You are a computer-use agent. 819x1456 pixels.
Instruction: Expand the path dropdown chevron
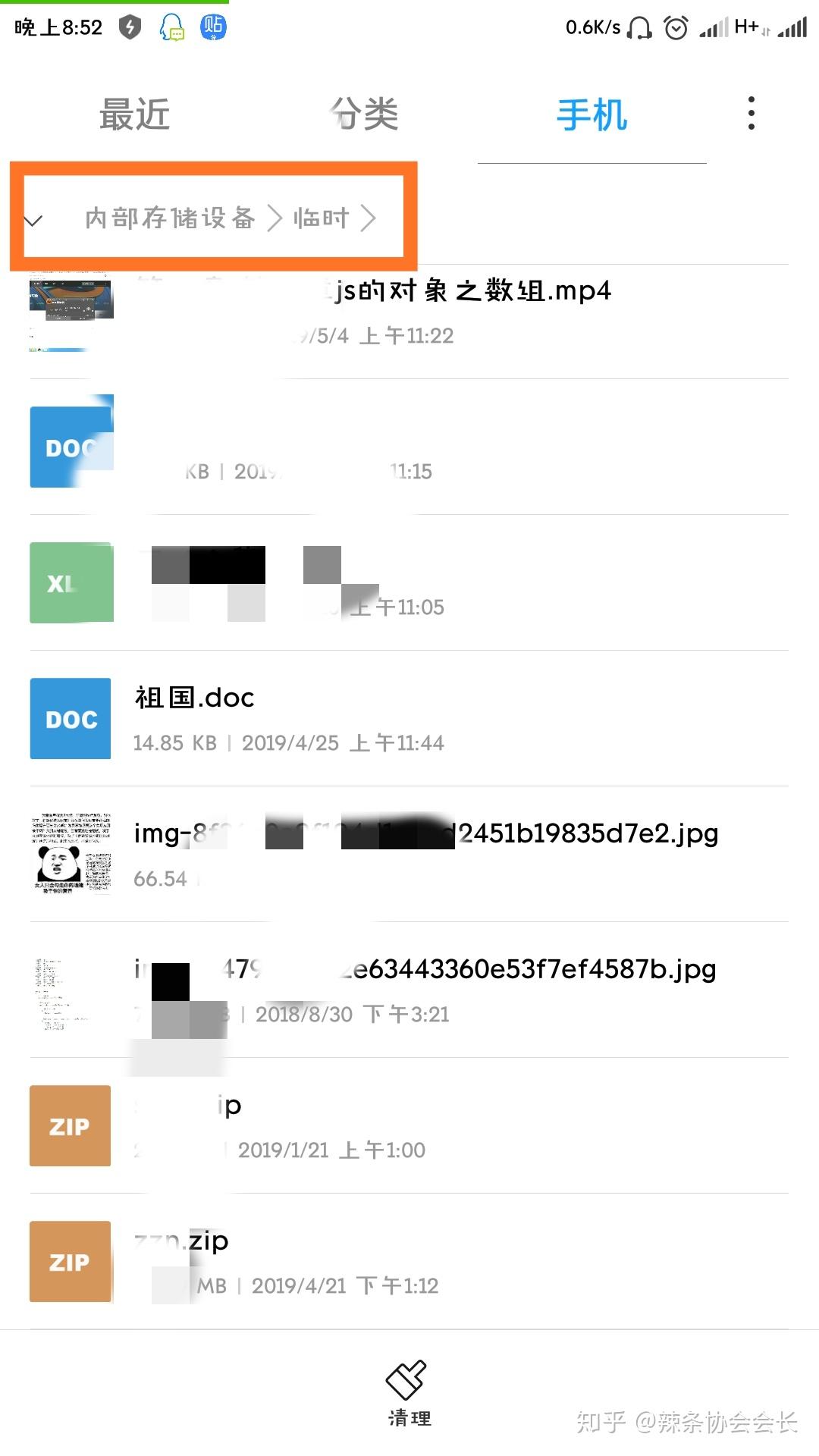point(33,221)
